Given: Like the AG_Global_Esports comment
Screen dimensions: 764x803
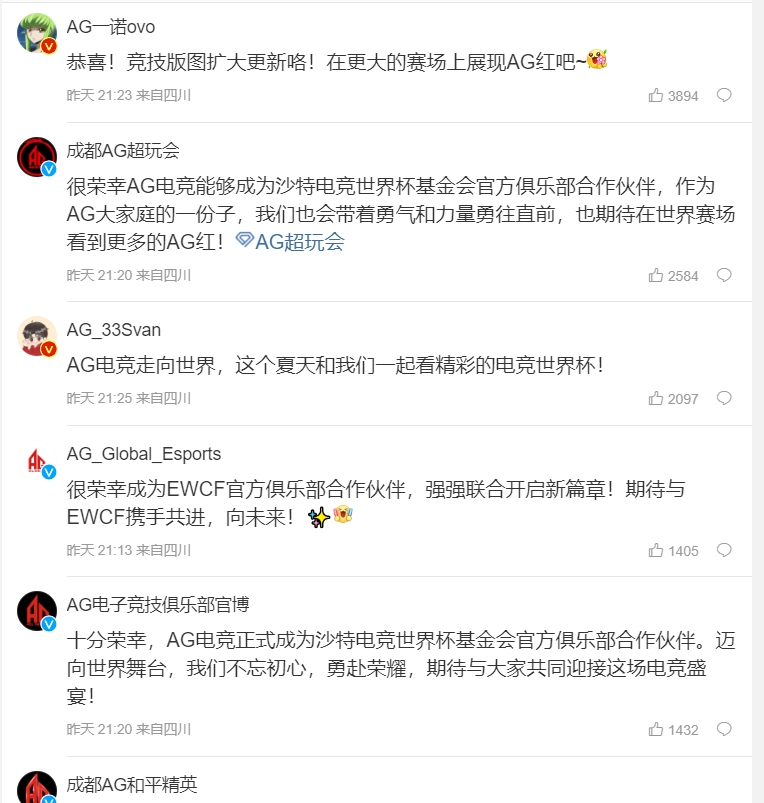Looking at the screenshot, I should [656, 550].
